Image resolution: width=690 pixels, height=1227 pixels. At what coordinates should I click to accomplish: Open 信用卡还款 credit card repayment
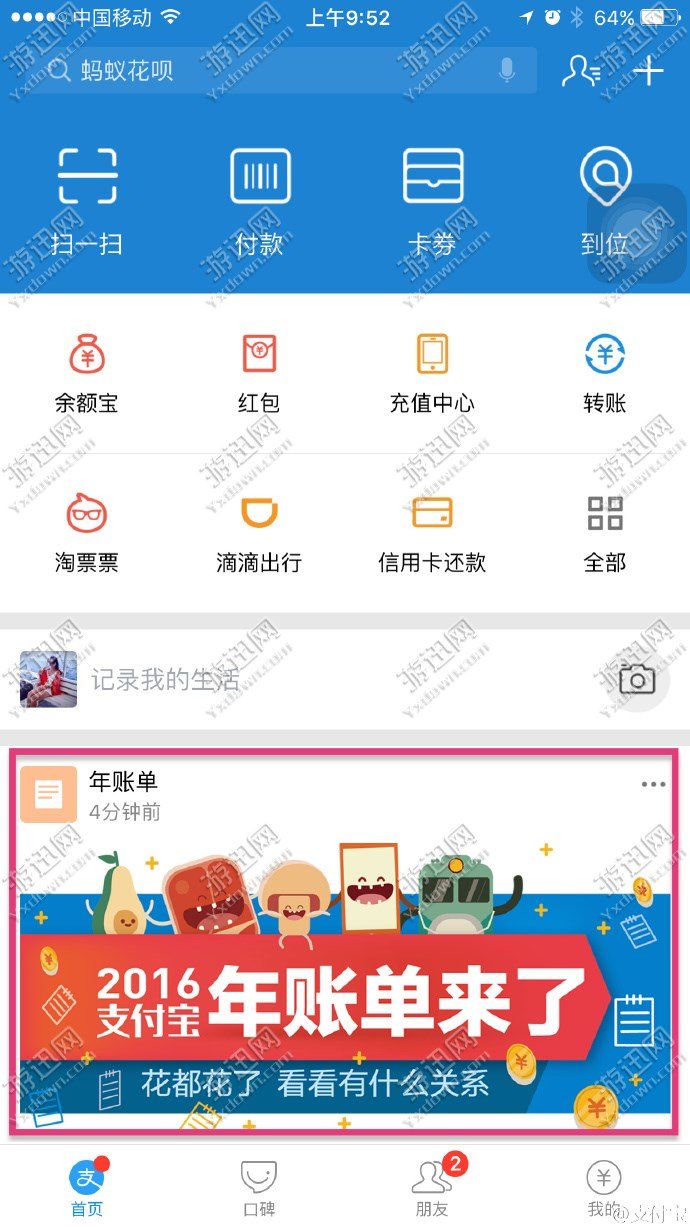pyautogui.click(x=432, y=534)
